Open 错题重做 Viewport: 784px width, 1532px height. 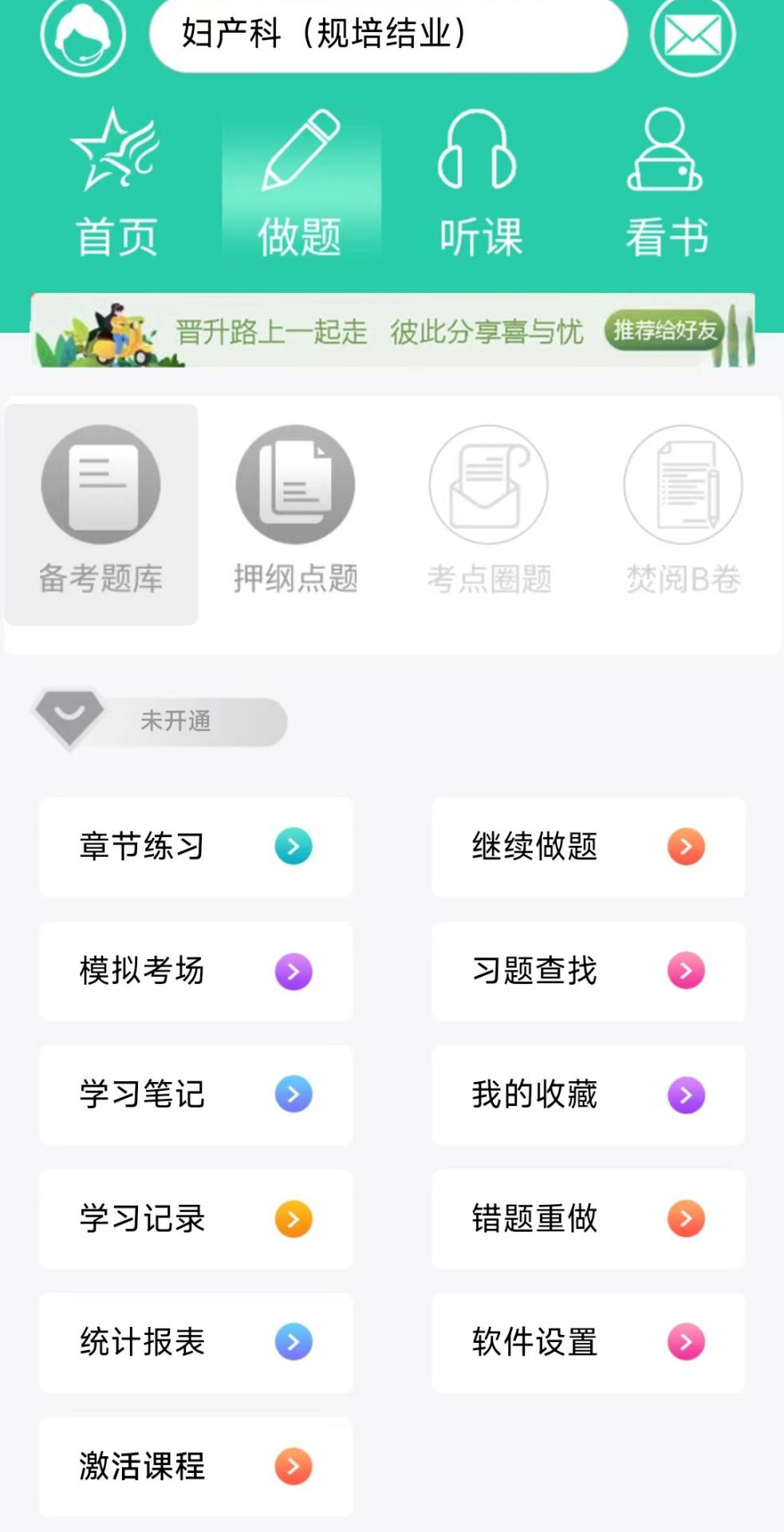tap(588, 1218)
